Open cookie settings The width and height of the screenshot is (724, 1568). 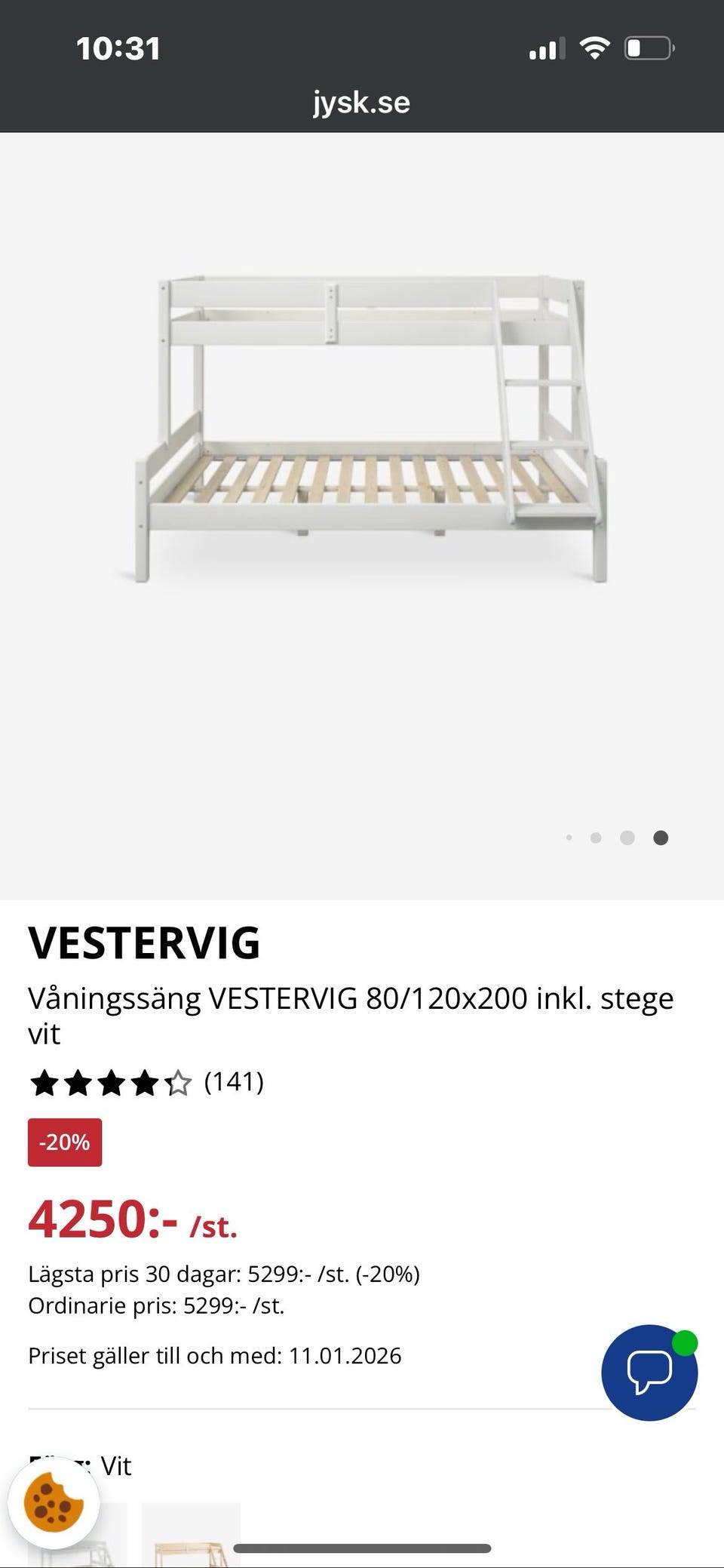tap(54, 1502)
